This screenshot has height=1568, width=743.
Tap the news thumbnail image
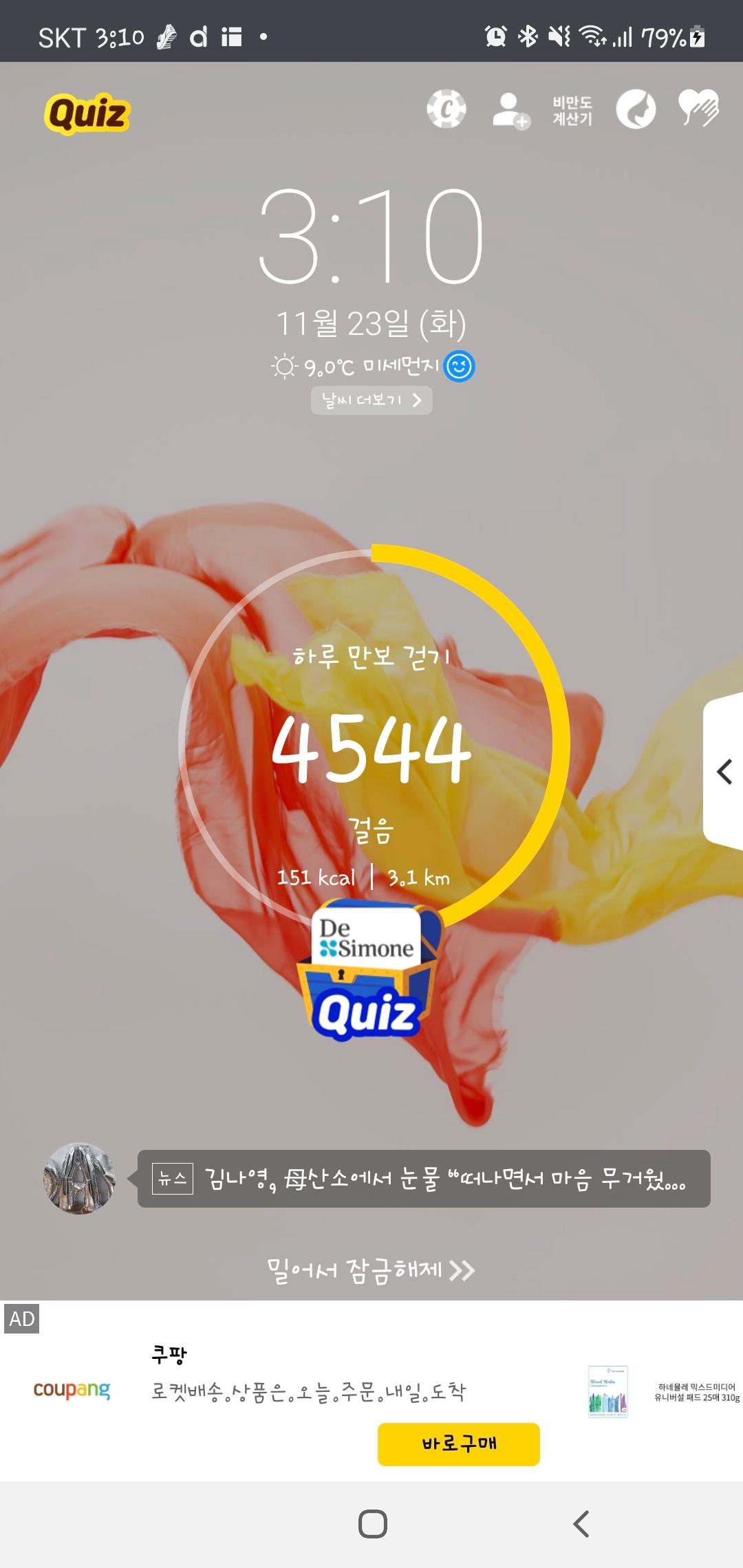pyautogui.click(x=79, y=1179)
